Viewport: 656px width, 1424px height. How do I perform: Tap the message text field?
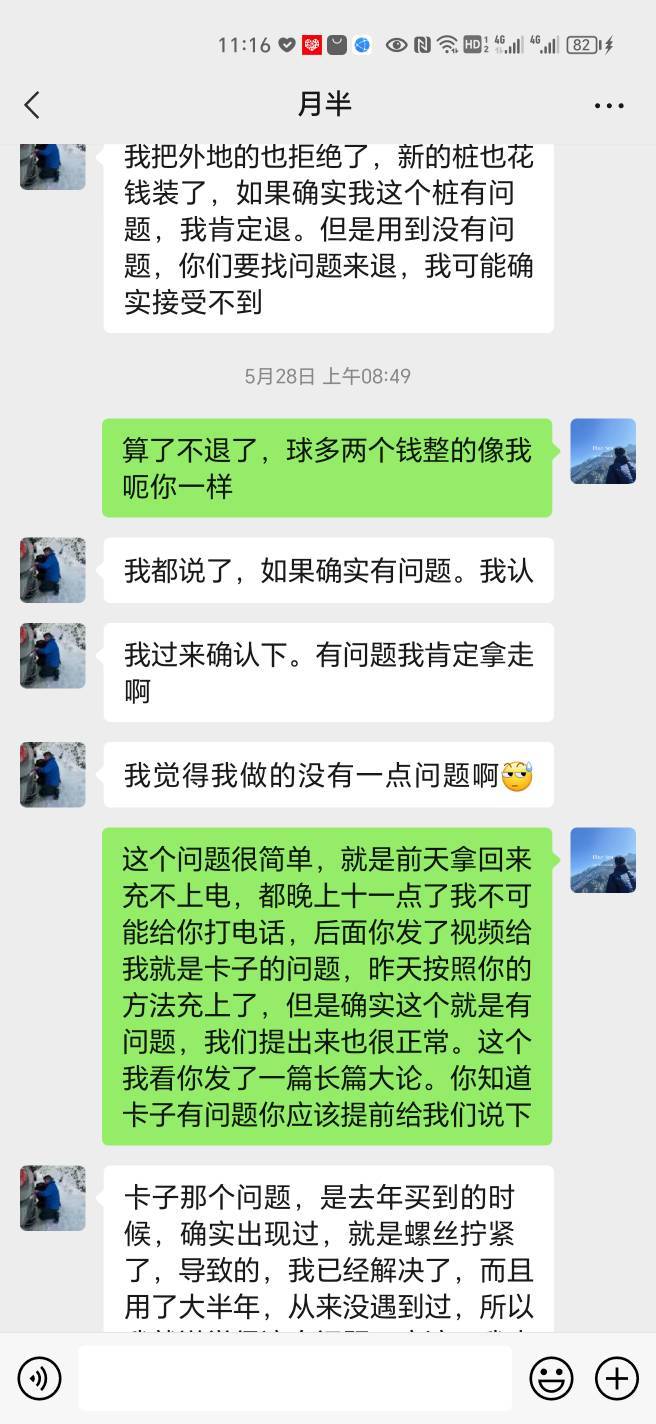pyautogui.click(x=295, y=1379)
